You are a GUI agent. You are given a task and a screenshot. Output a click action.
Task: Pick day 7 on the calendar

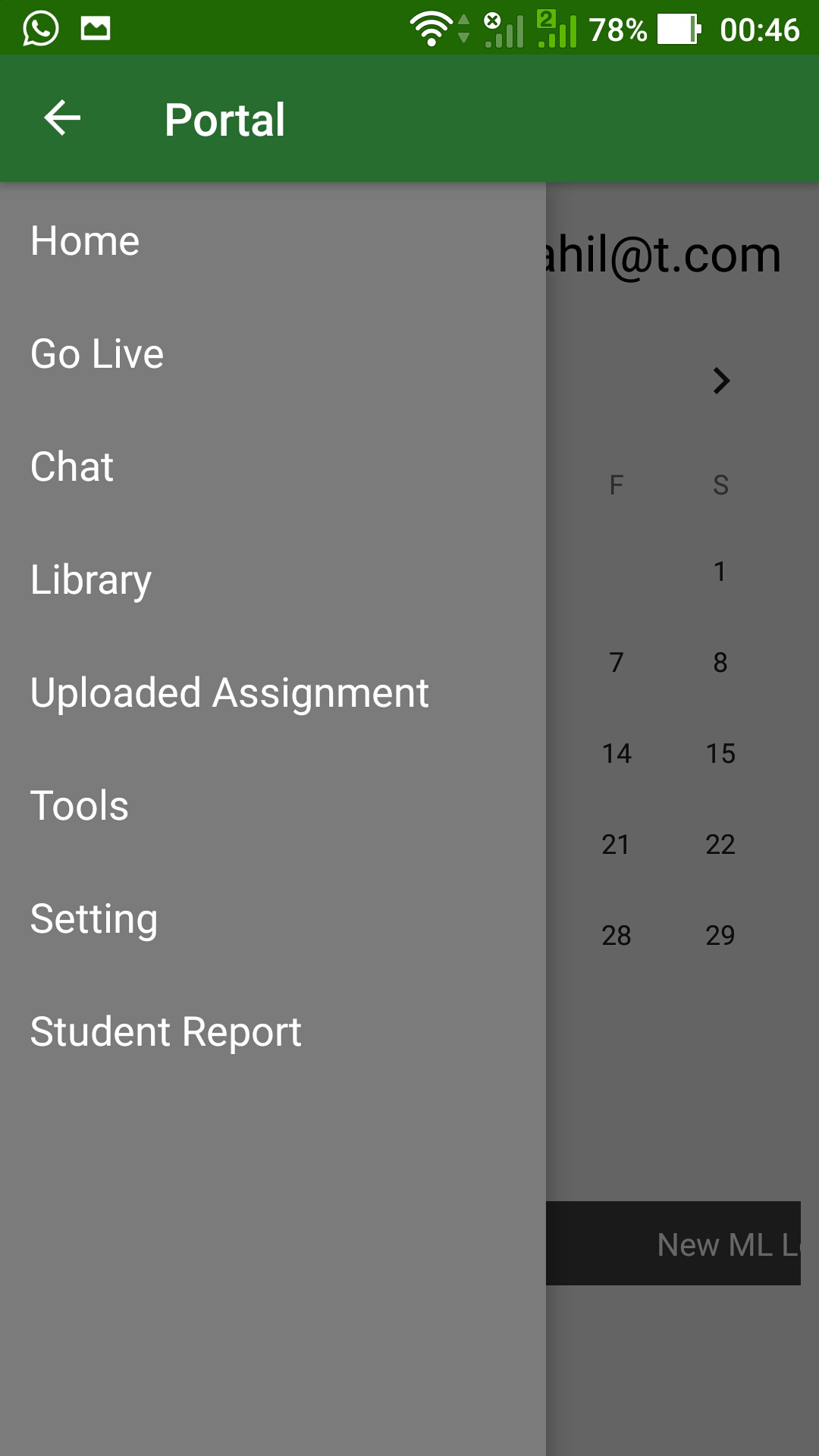click(x=617, y=662)
